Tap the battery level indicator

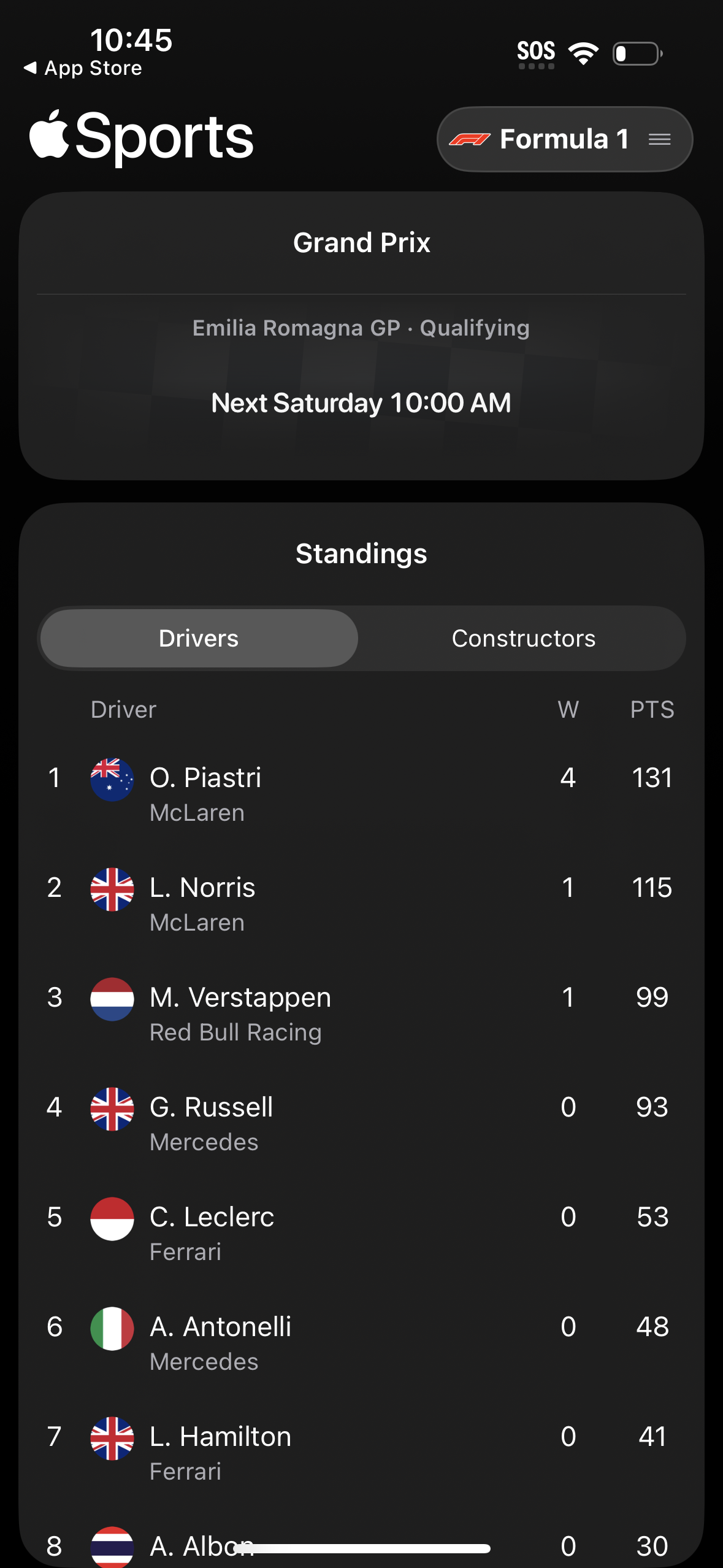pyautogui.click(x=638, y=53)
